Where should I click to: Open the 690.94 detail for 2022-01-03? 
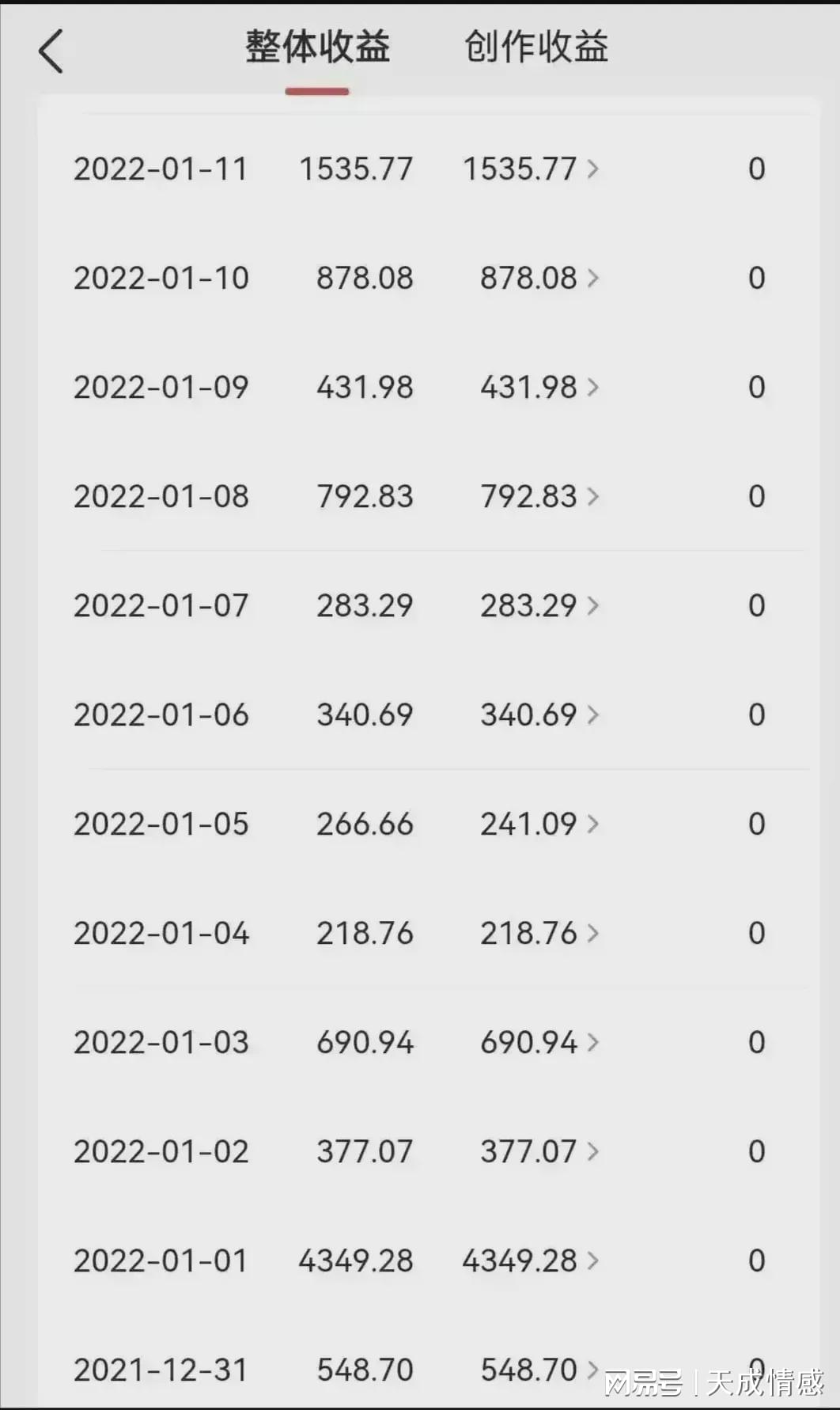539,1042
